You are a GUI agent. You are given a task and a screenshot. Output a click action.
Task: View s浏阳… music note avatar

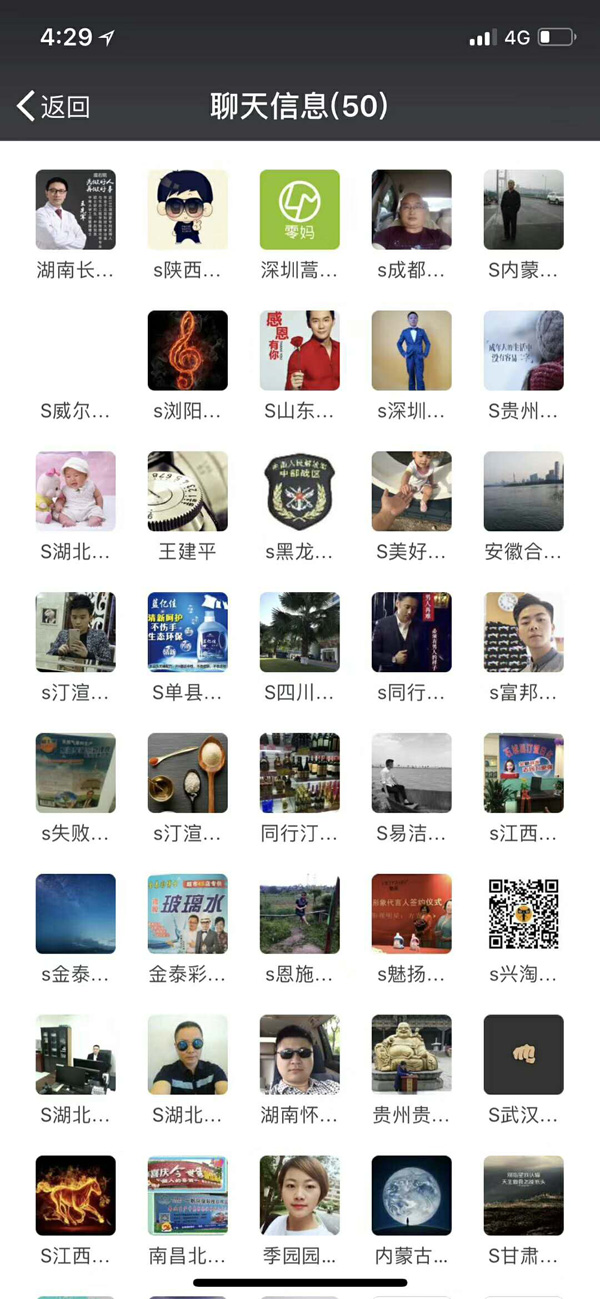(187, 350)
